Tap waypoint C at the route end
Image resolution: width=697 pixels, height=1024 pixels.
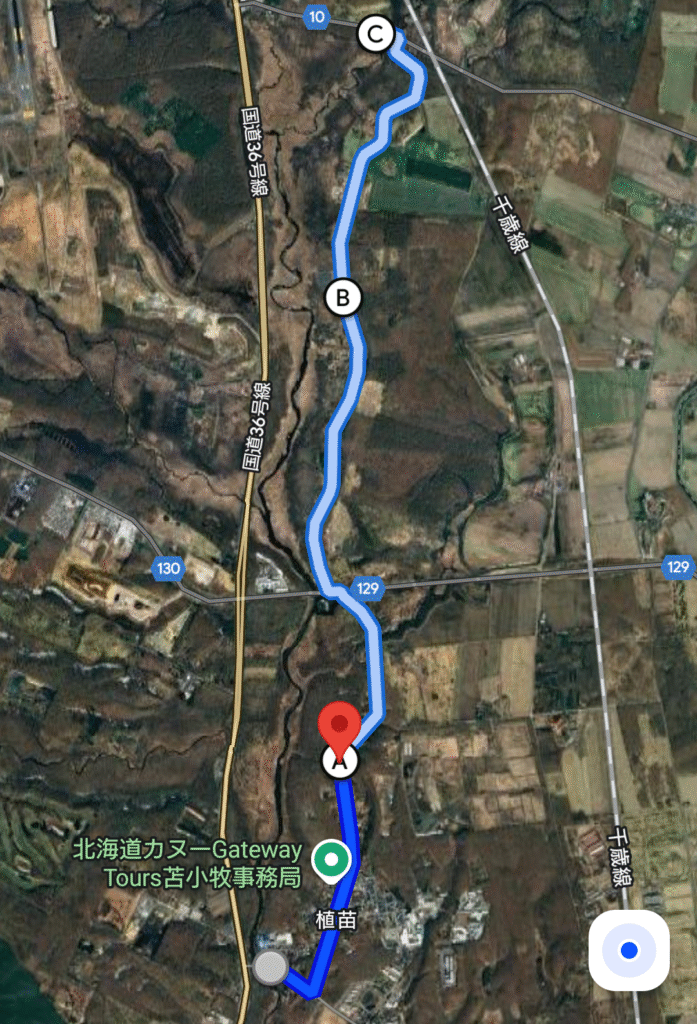[375, 35]
